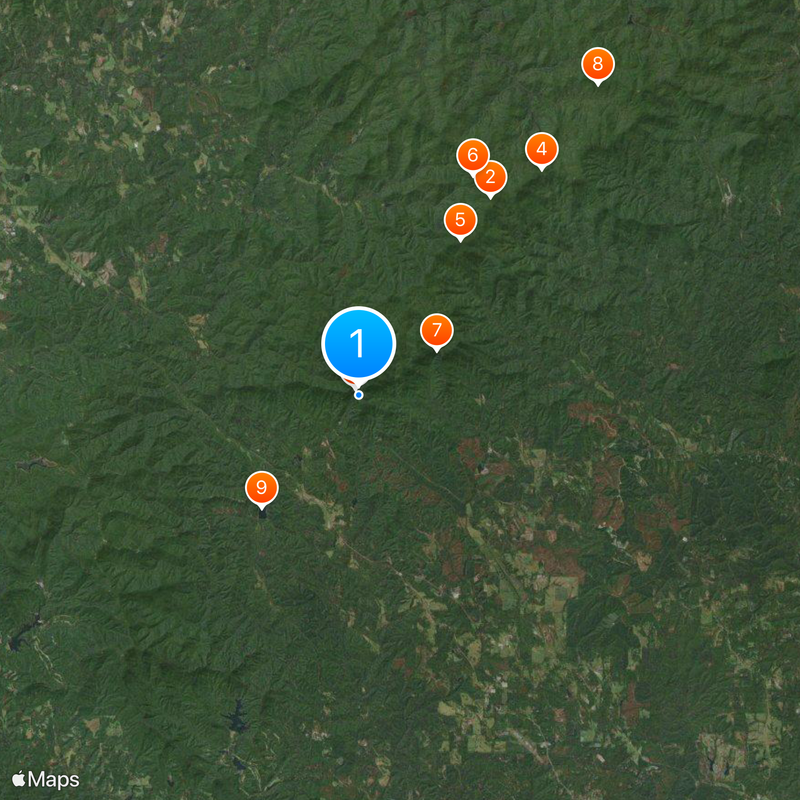Select the large blue pin numbered 1
This screenshot has width=800, height=800.
pyautogui.click(x=359, y=343)
